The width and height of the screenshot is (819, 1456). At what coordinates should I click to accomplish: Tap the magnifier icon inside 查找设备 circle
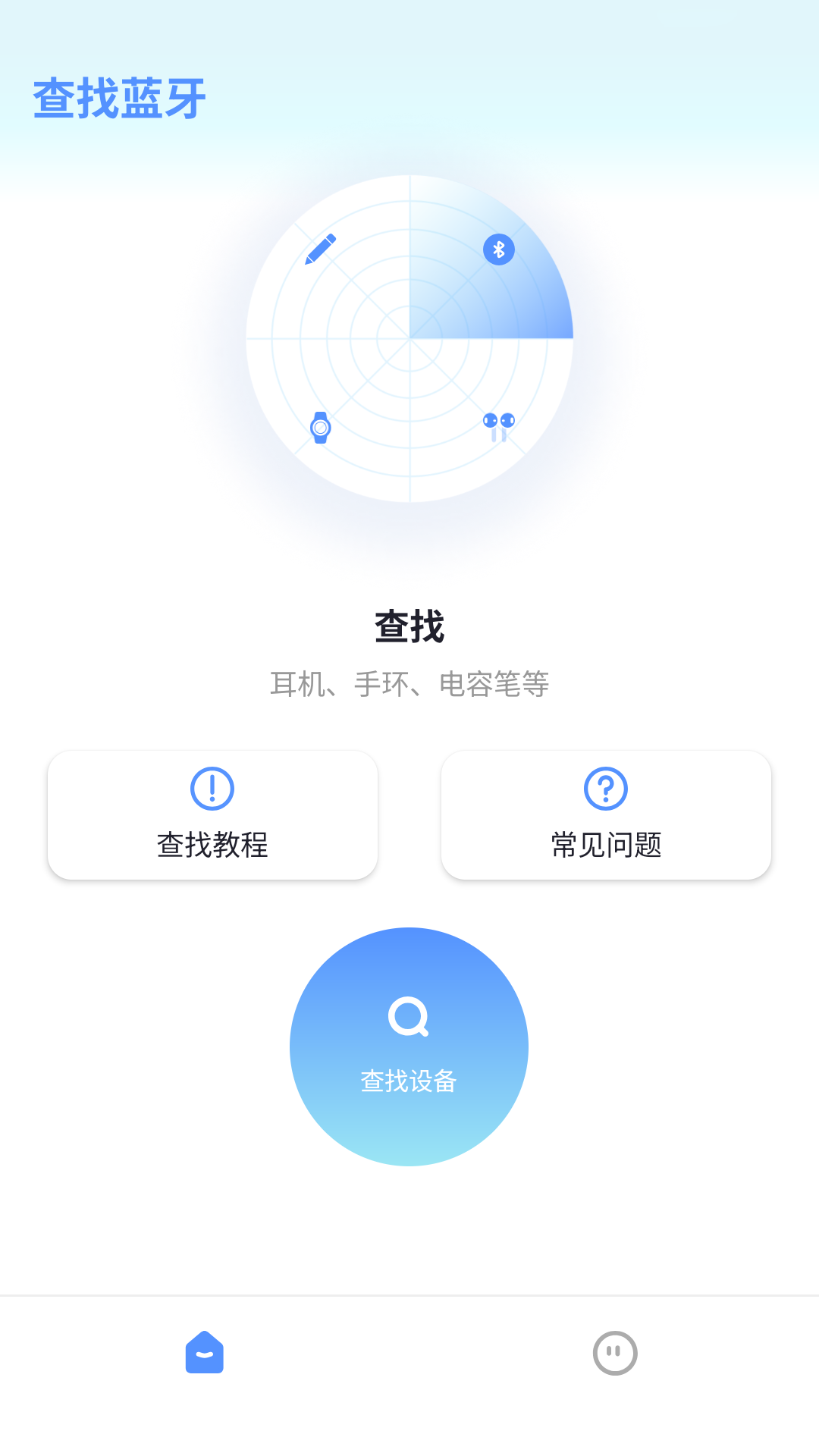408,1015
